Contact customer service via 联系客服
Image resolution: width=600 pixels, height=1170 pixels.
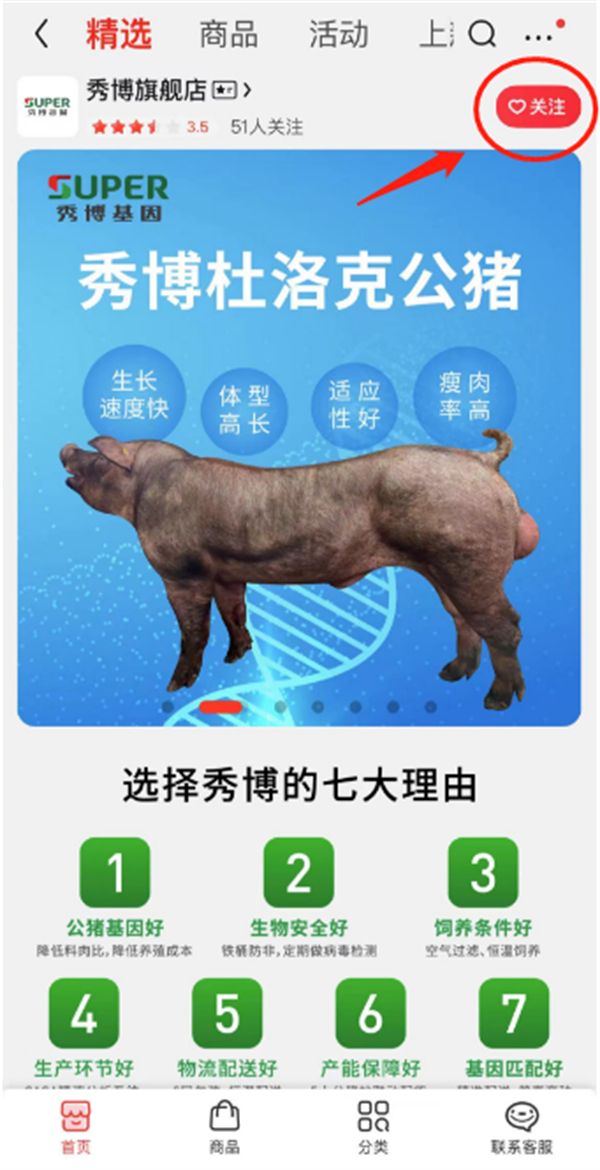pos(521,1127)
